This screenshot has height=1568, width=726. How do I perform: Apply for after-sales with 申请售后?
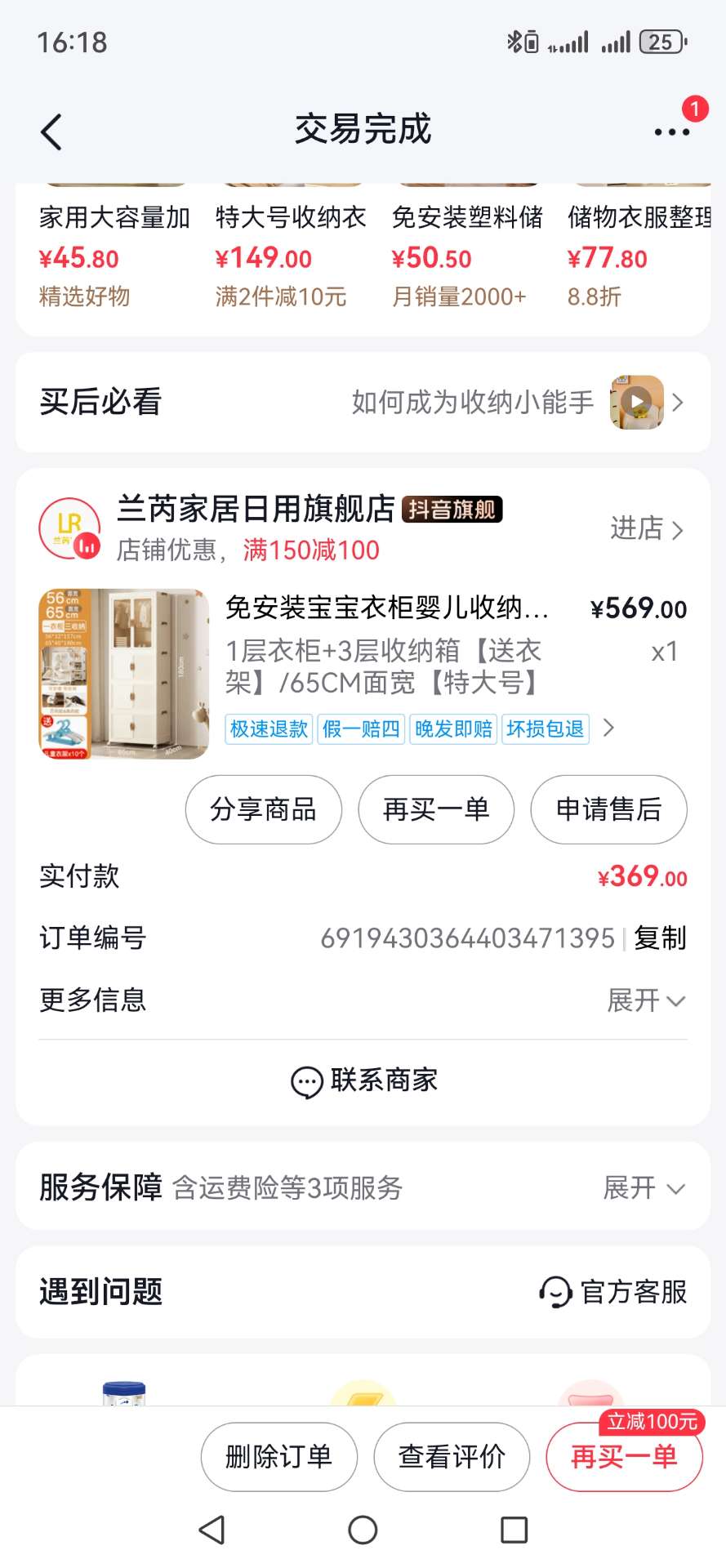click(x=608, y=809)
